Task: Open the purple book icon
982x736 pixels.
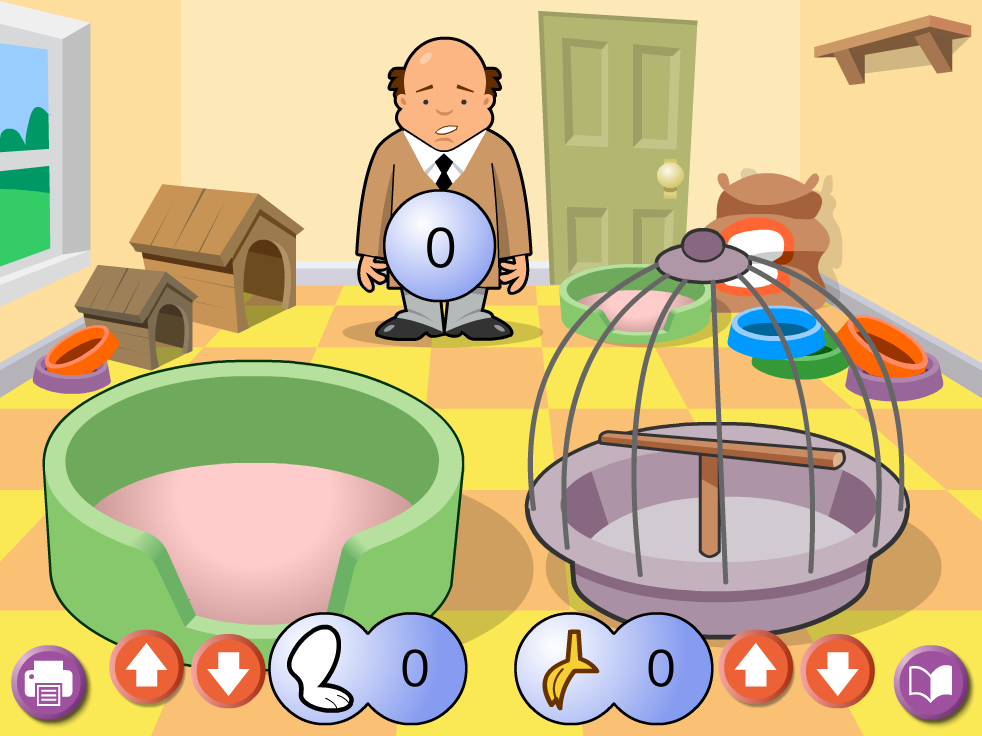Action: click(x=931, y=684)
